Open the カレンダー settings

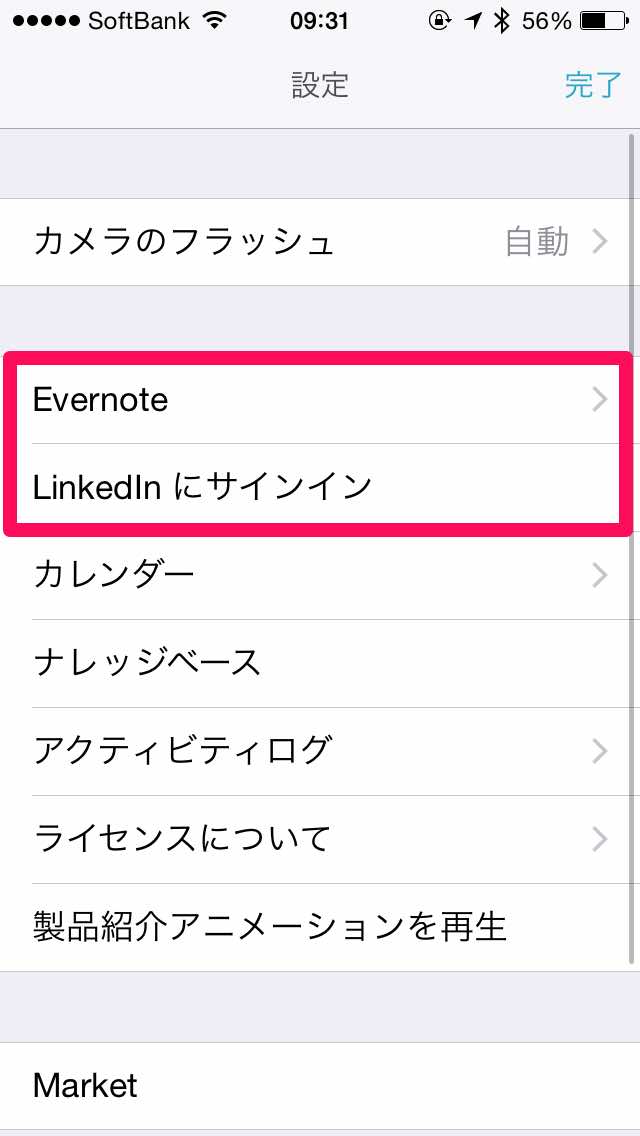point(320,575)
